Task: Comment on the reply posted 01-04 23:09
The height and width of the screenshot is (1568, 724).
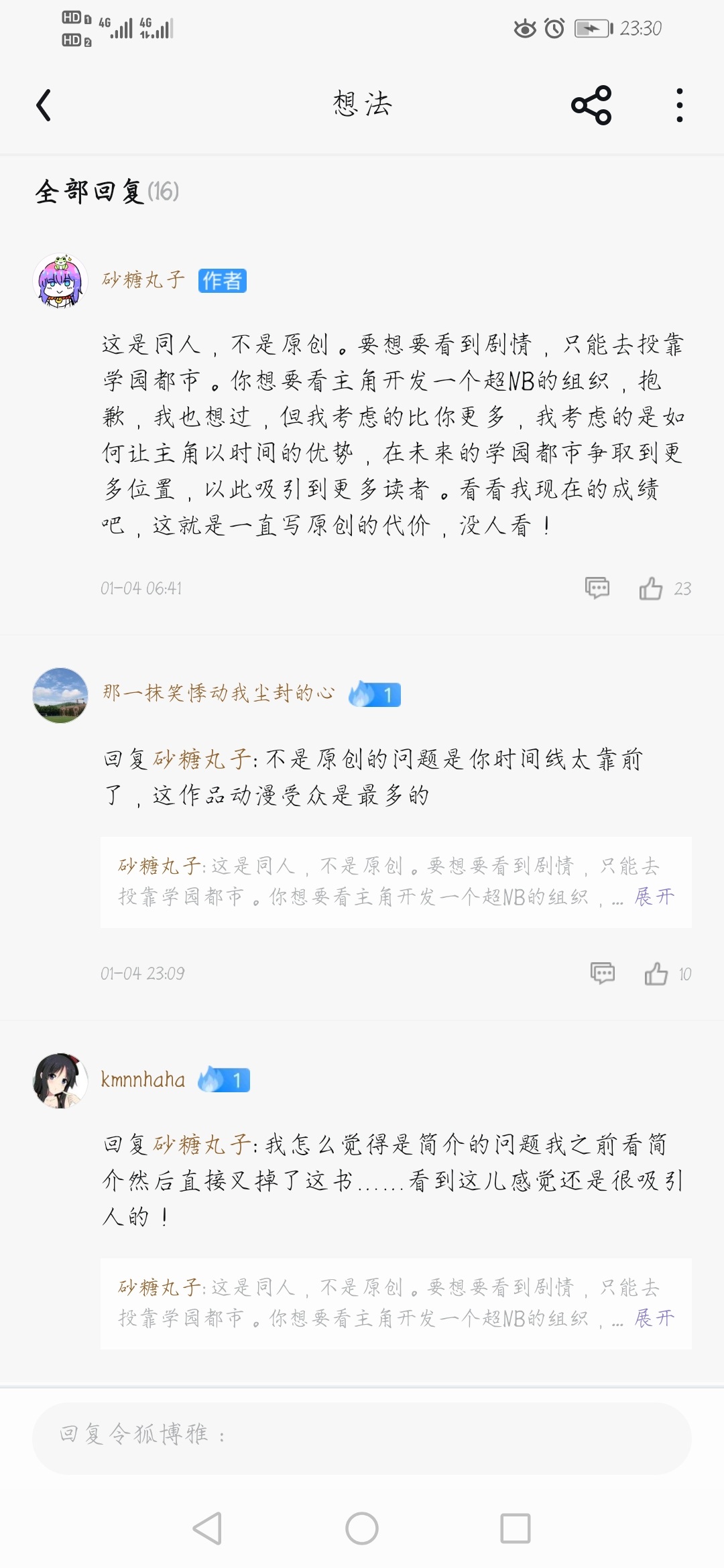Action: (602, 973)
